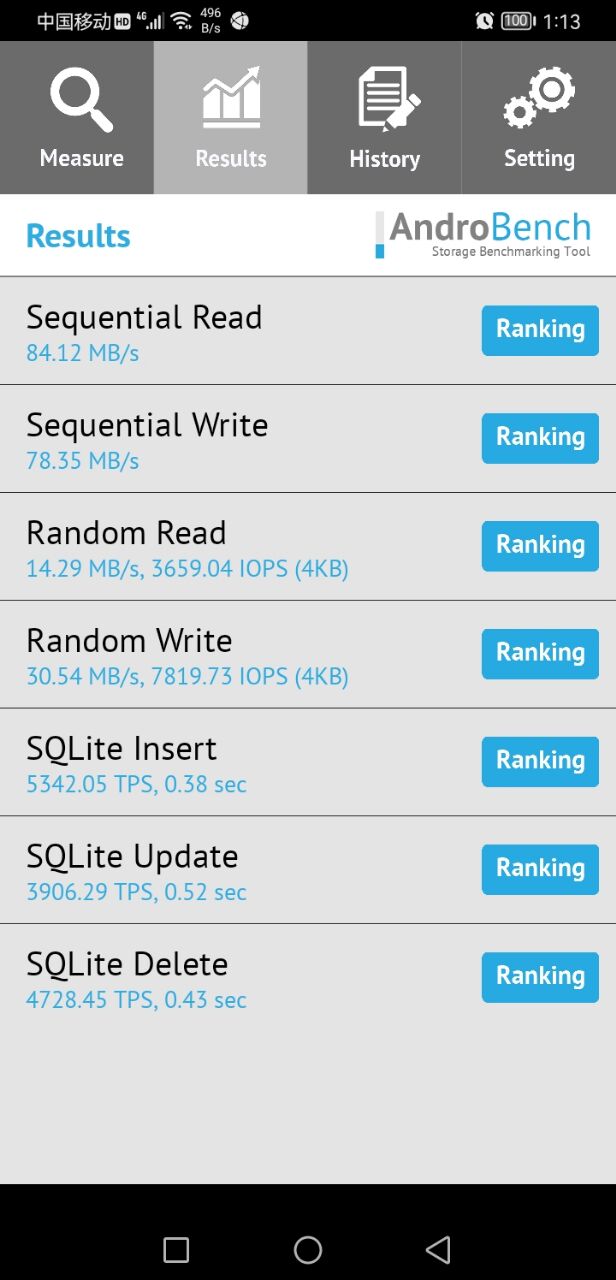The image size is (616, 1280).
Task: Switch to the Measure tab
Action: [80, 118]
